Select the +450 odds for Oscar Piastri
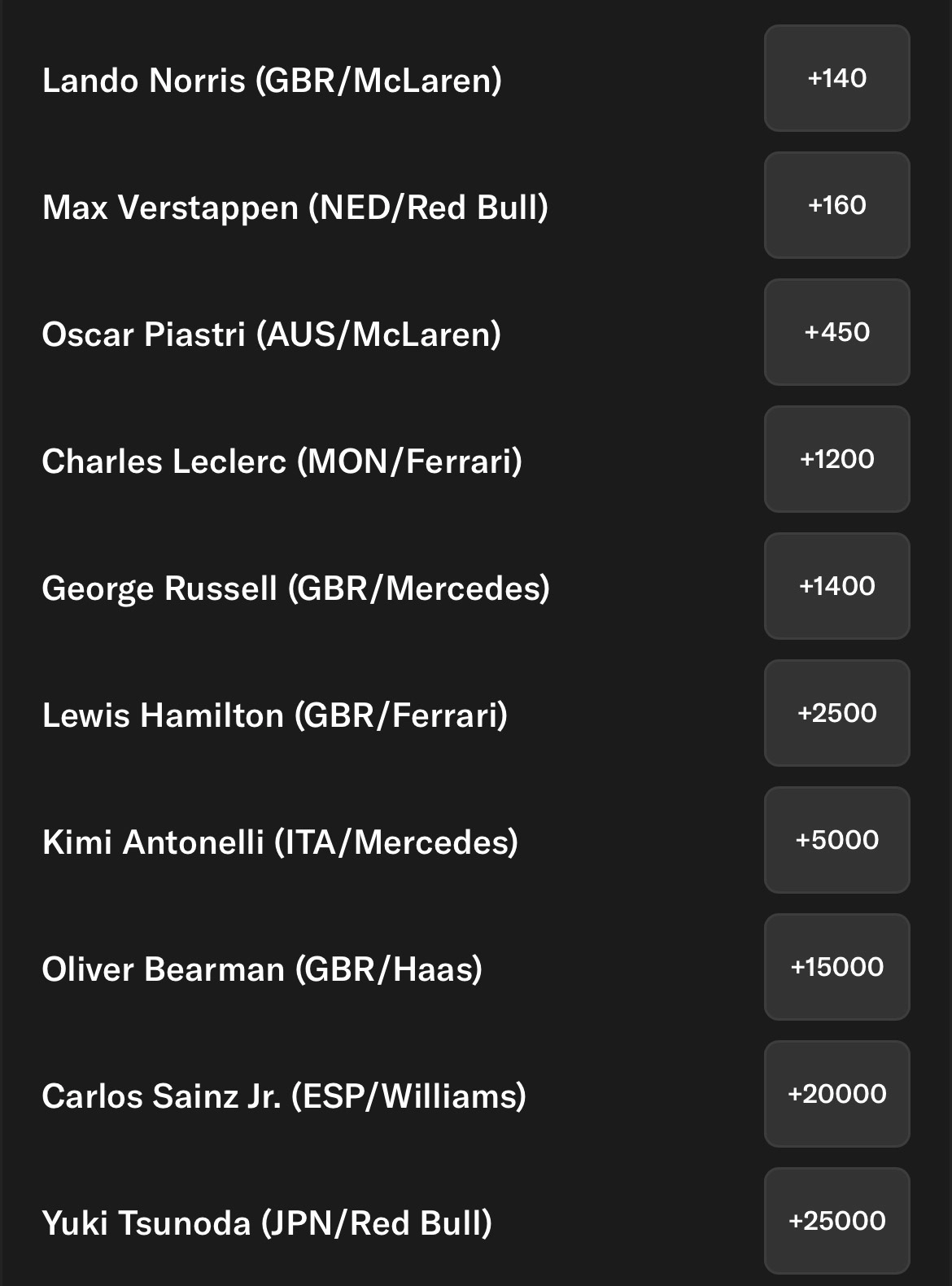Viewport: 952px width, 1286px height. click(x=836, y=332)
